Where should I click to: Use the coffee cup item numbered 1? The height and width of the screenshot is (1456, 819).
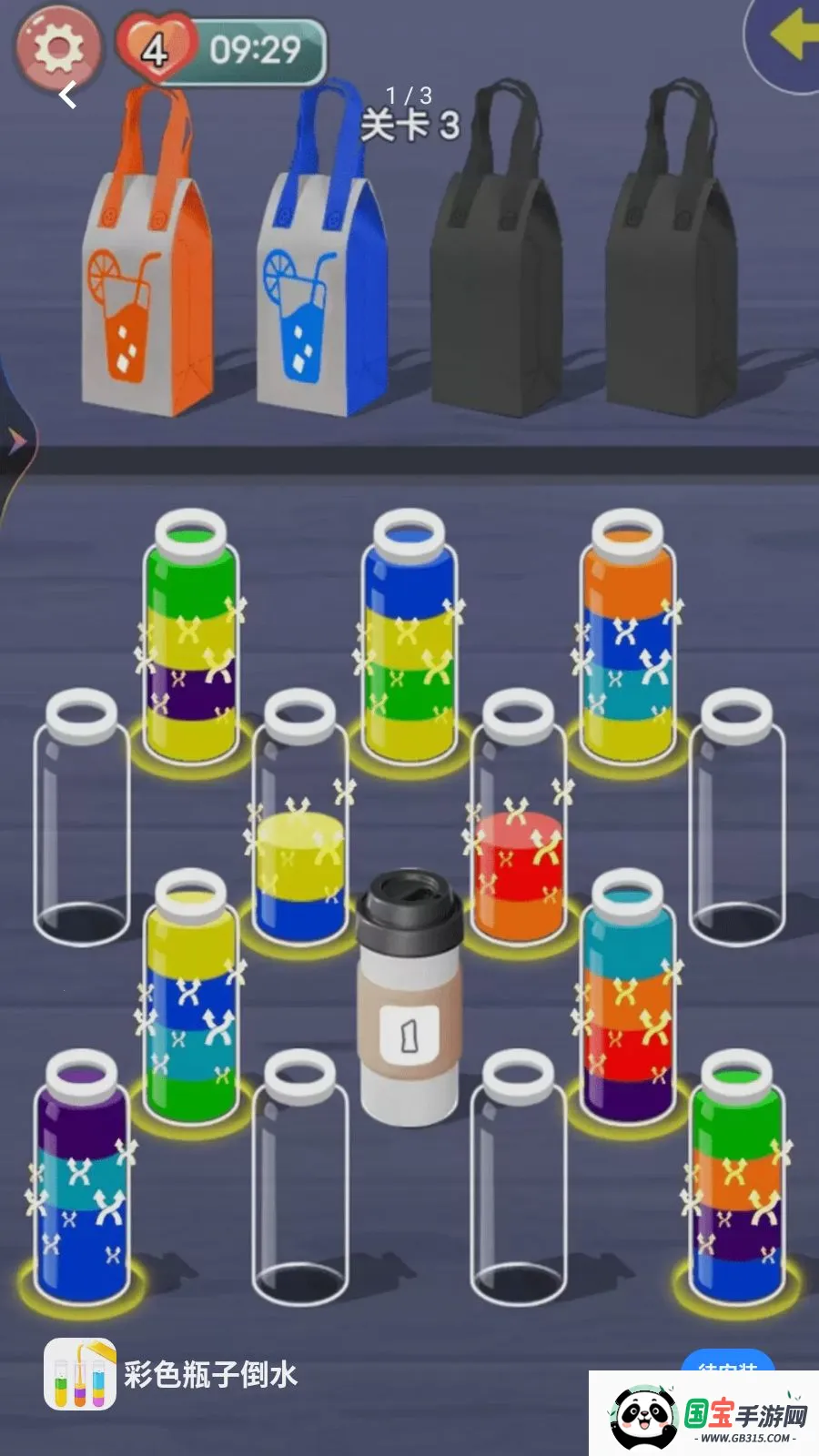[409, 997]
